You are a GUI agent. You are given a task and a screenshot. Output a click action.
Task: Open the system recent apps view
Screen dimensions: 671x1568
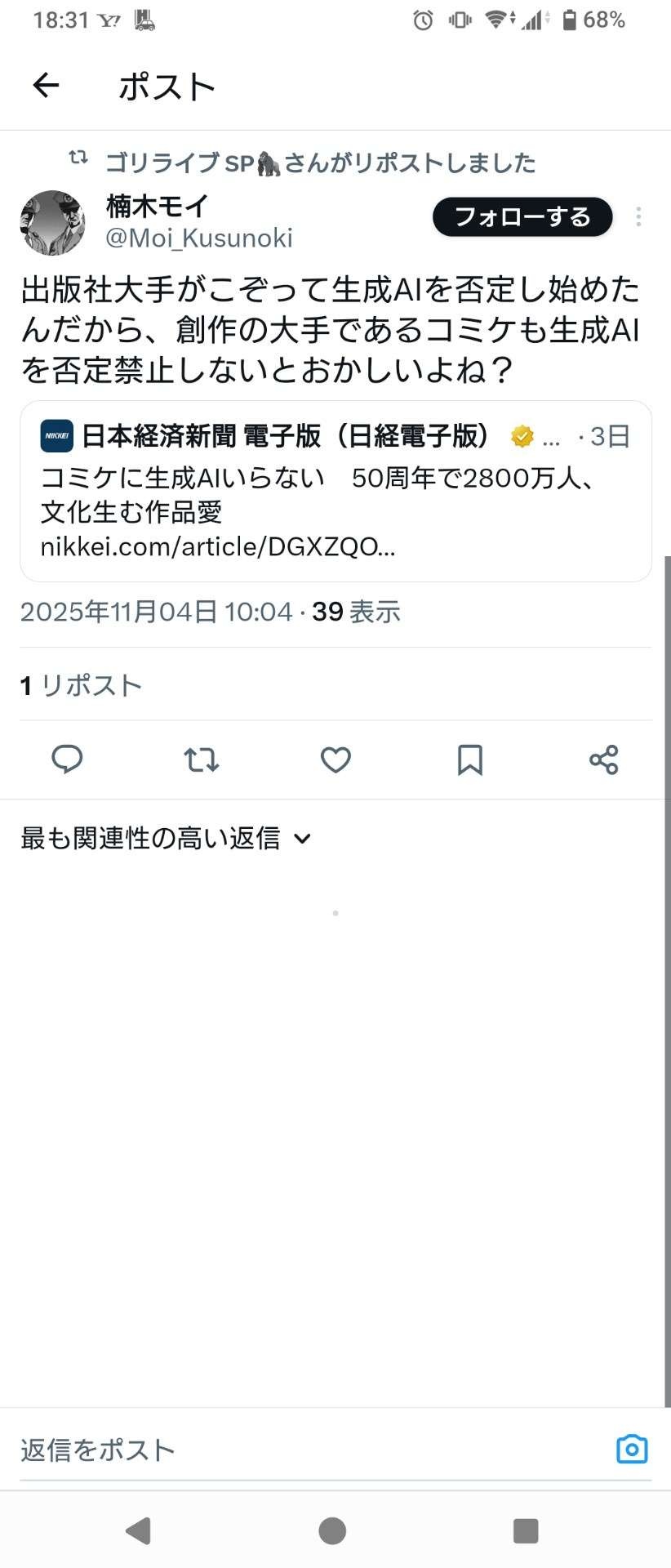click(x=526, y=1530)
